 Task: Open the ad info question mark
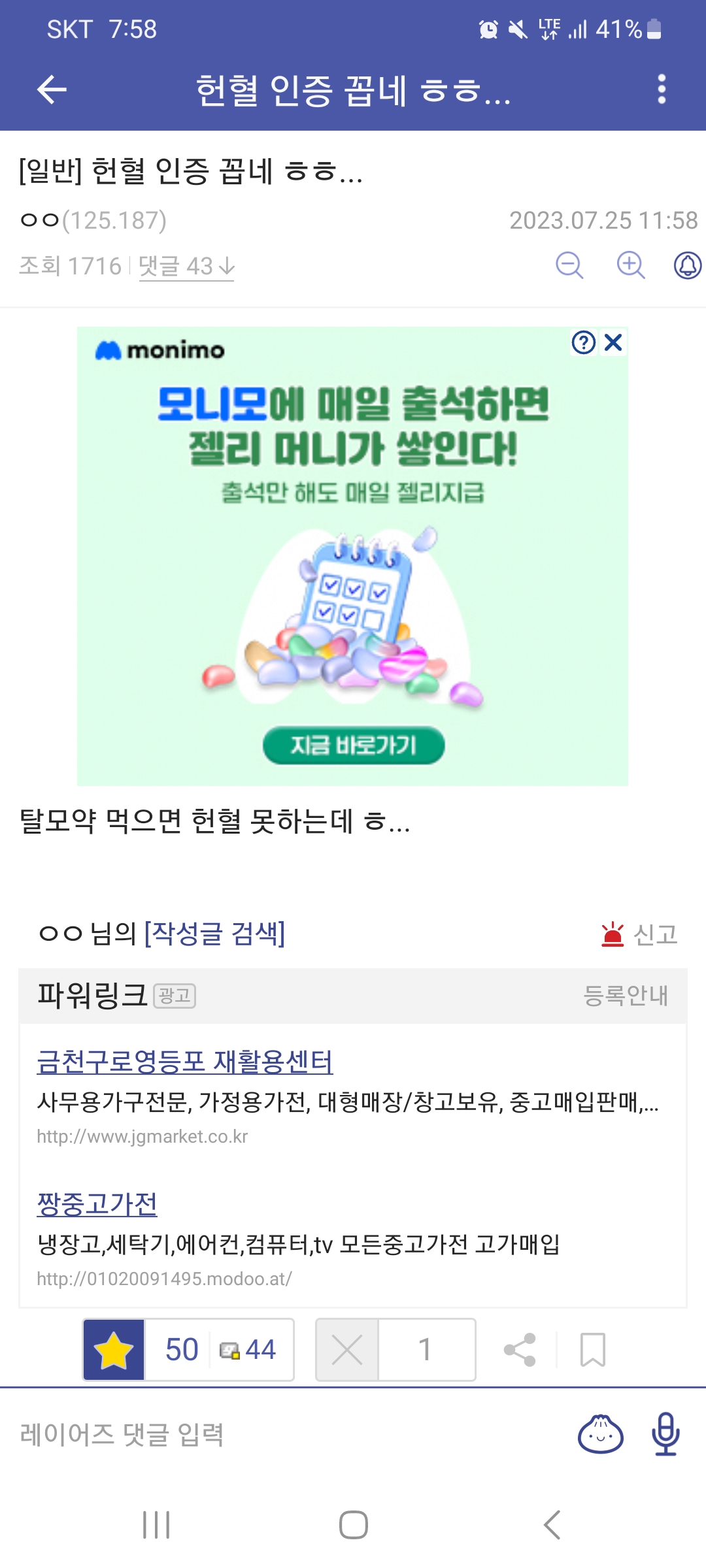click(x=584, y=342)
